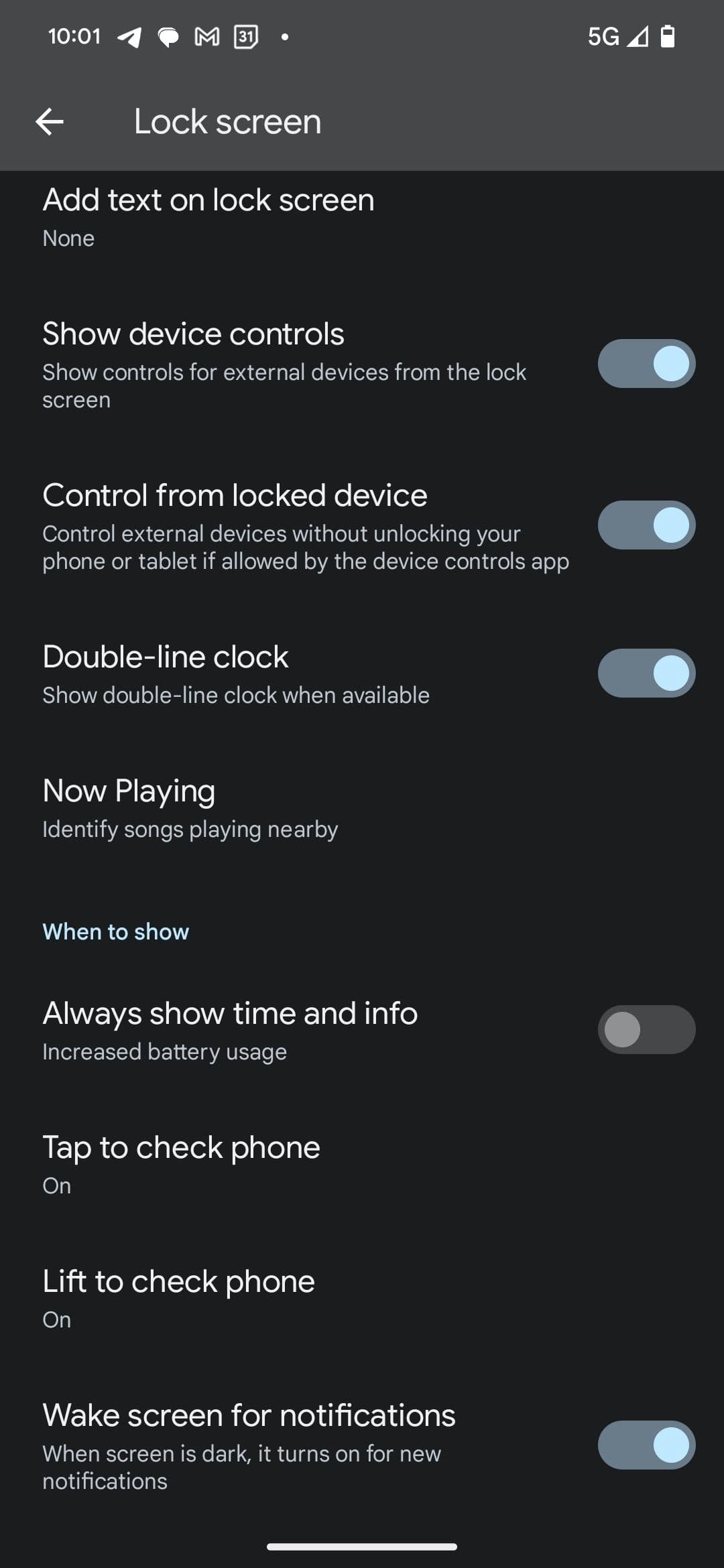Disable Show device controls
Screen dimensions: 724x1568
(646, 363)
